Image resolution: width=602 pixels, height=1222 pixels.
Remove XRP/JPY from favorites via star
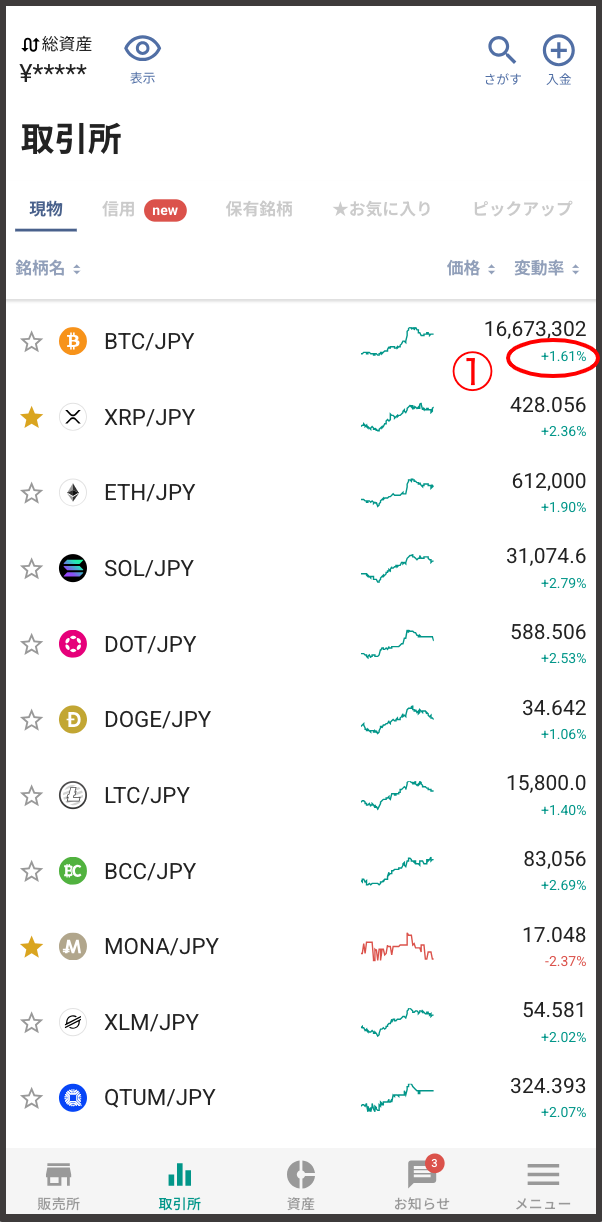[32, 417]
